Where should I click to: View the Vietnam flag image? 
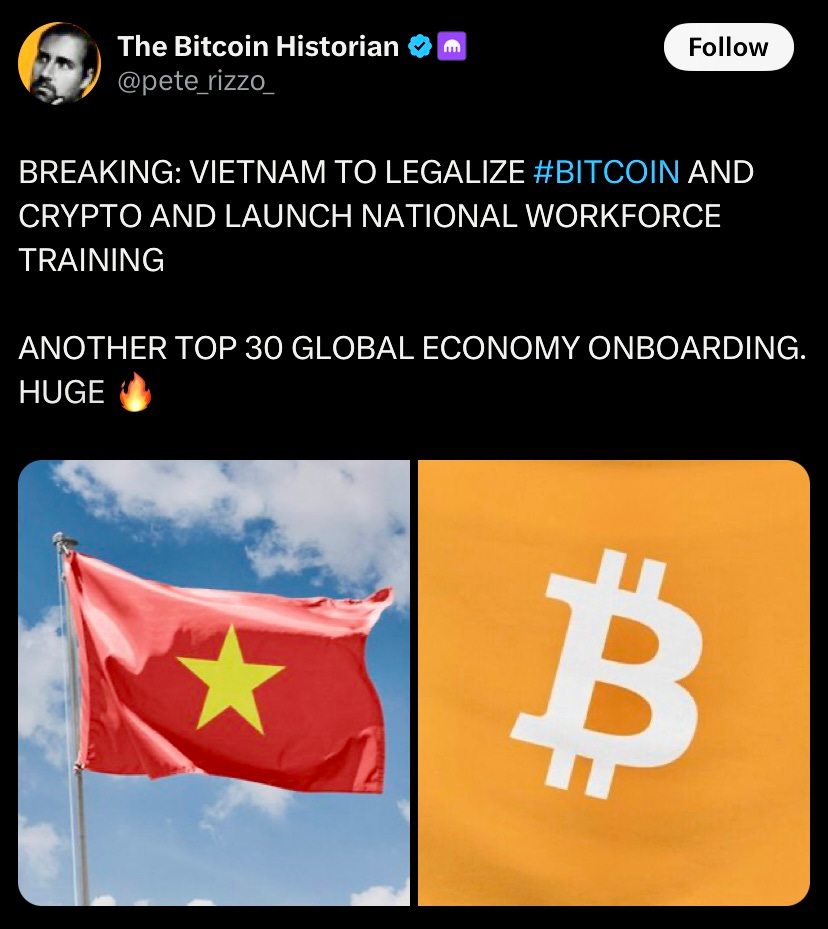[214, 682]
